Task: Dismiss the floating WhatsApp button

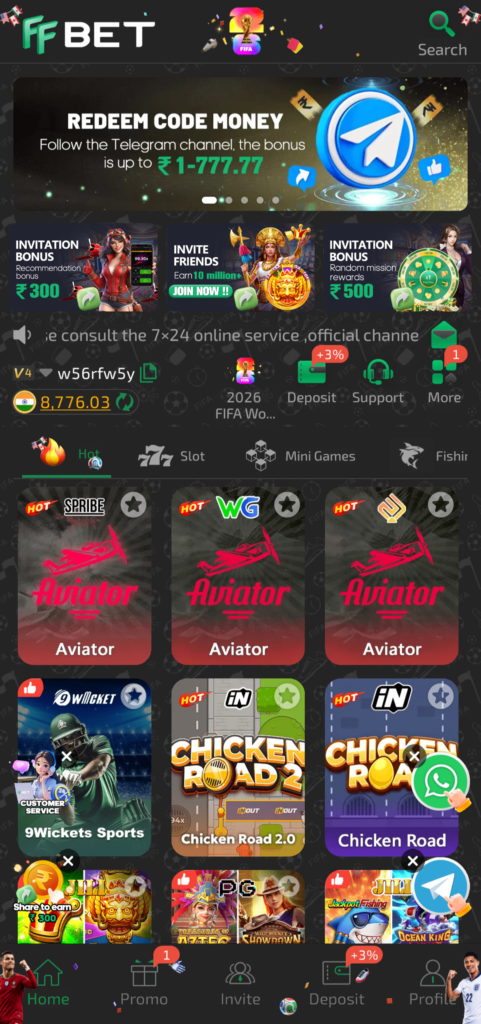Action: (414, 757)
